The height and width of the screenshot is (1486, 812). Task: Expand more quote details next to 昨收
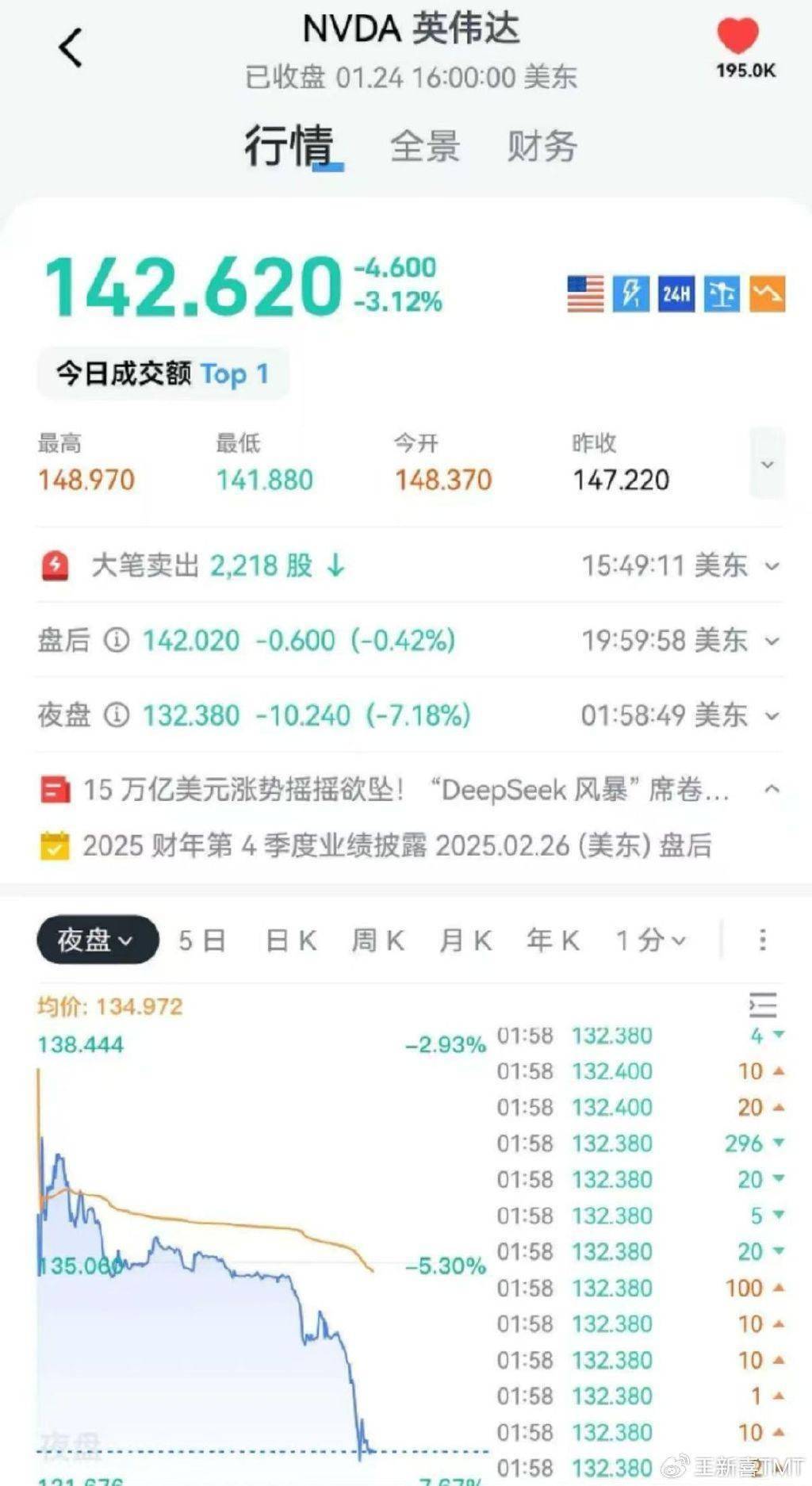point(767,464)
